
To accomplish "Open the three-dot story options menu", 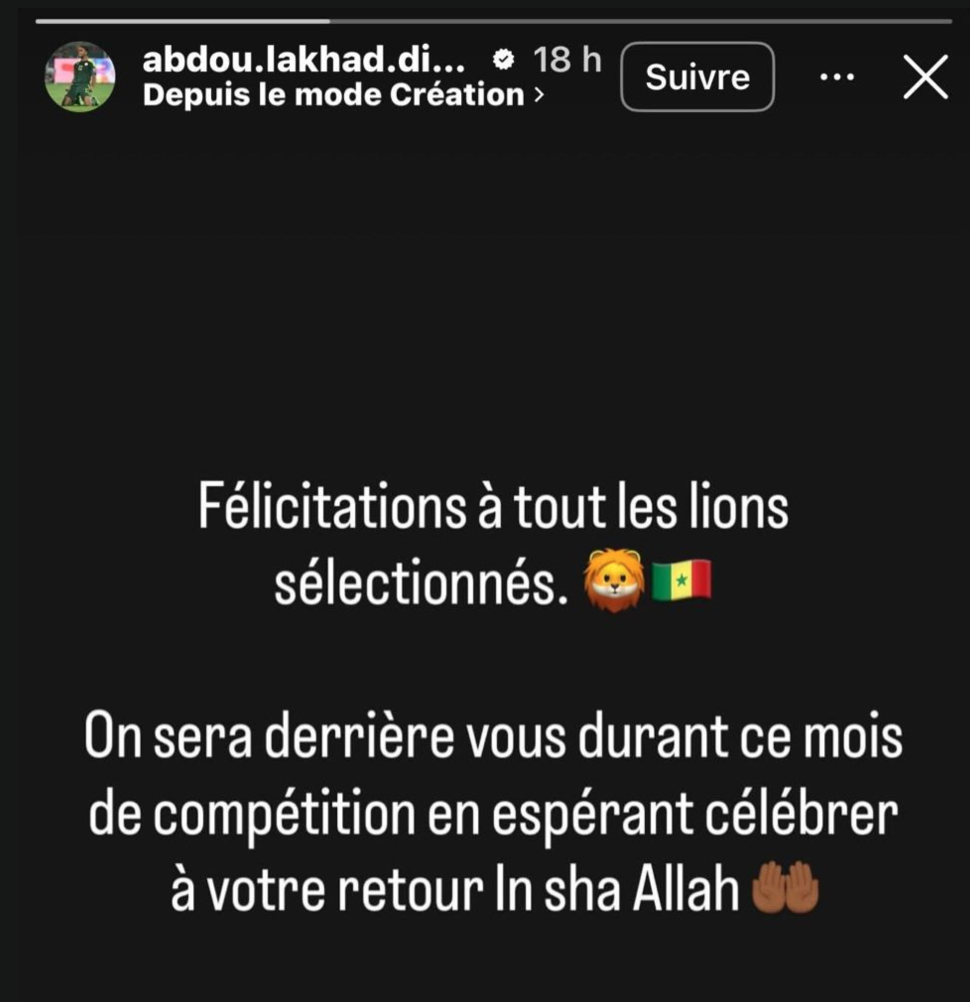I will coord(836,77).
